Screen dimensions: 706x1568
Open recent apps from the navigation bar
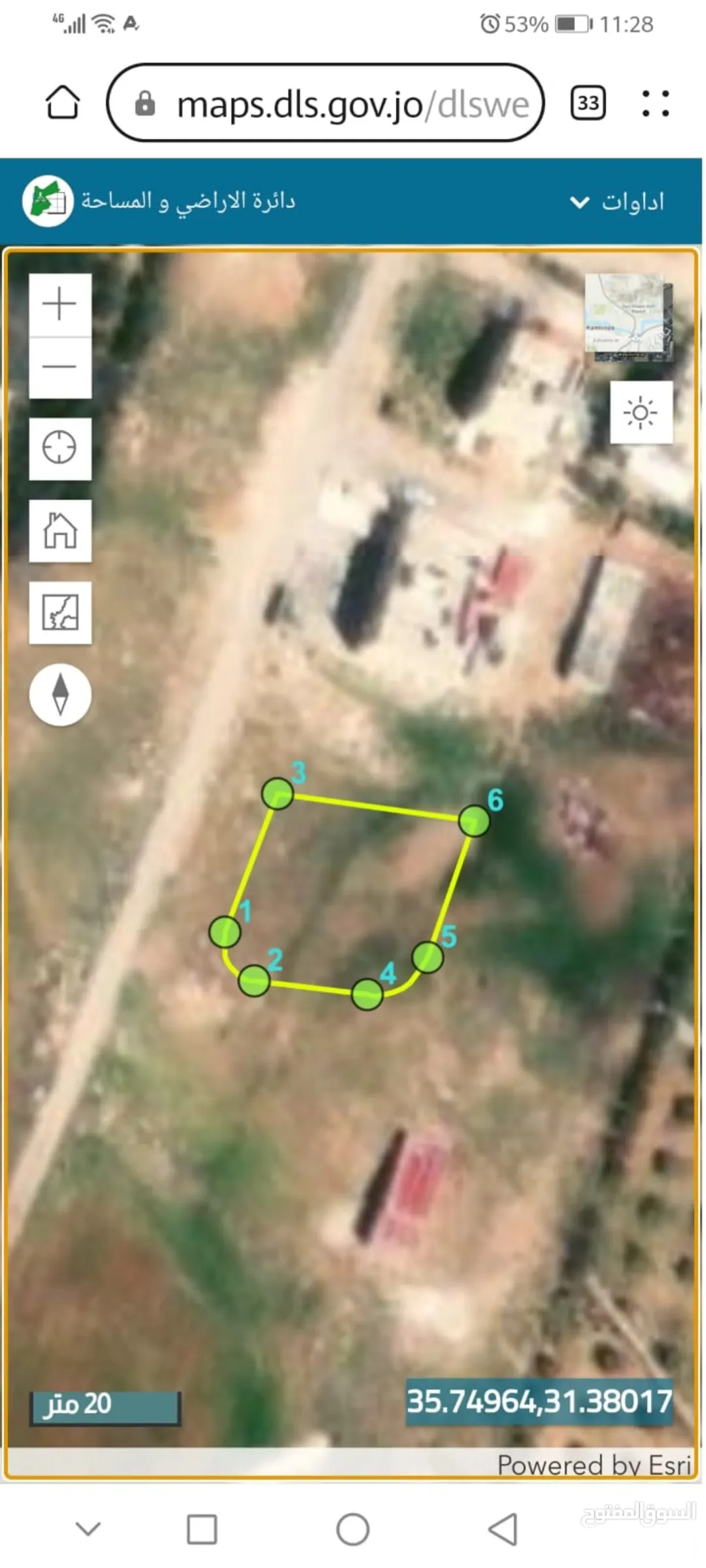pyautogui.click(x=202, y=1530)
